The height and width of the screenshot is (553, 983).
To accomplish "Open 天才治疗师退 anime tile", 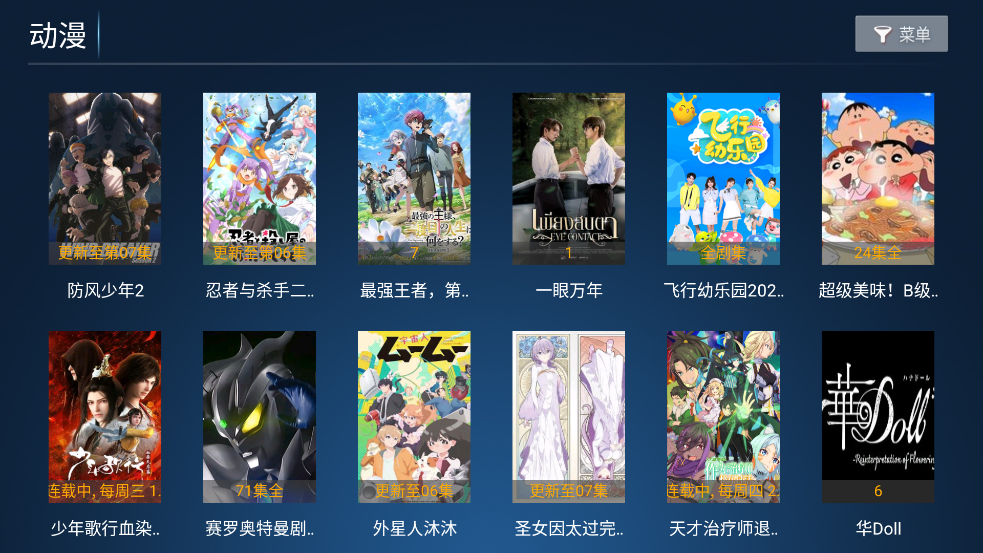I will click(723, 417).
